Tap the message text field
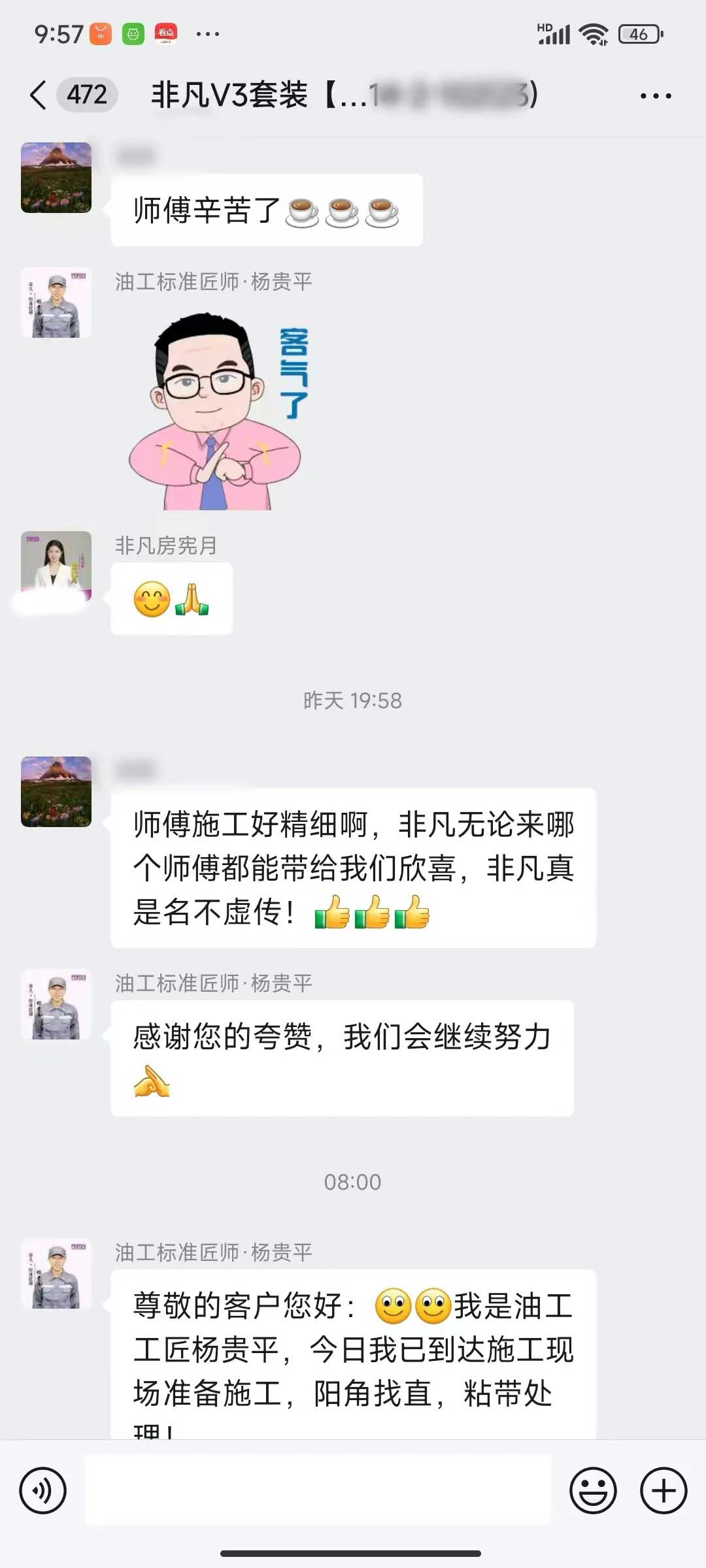This screenshot has width=706, height=1568. [318, 1491]
